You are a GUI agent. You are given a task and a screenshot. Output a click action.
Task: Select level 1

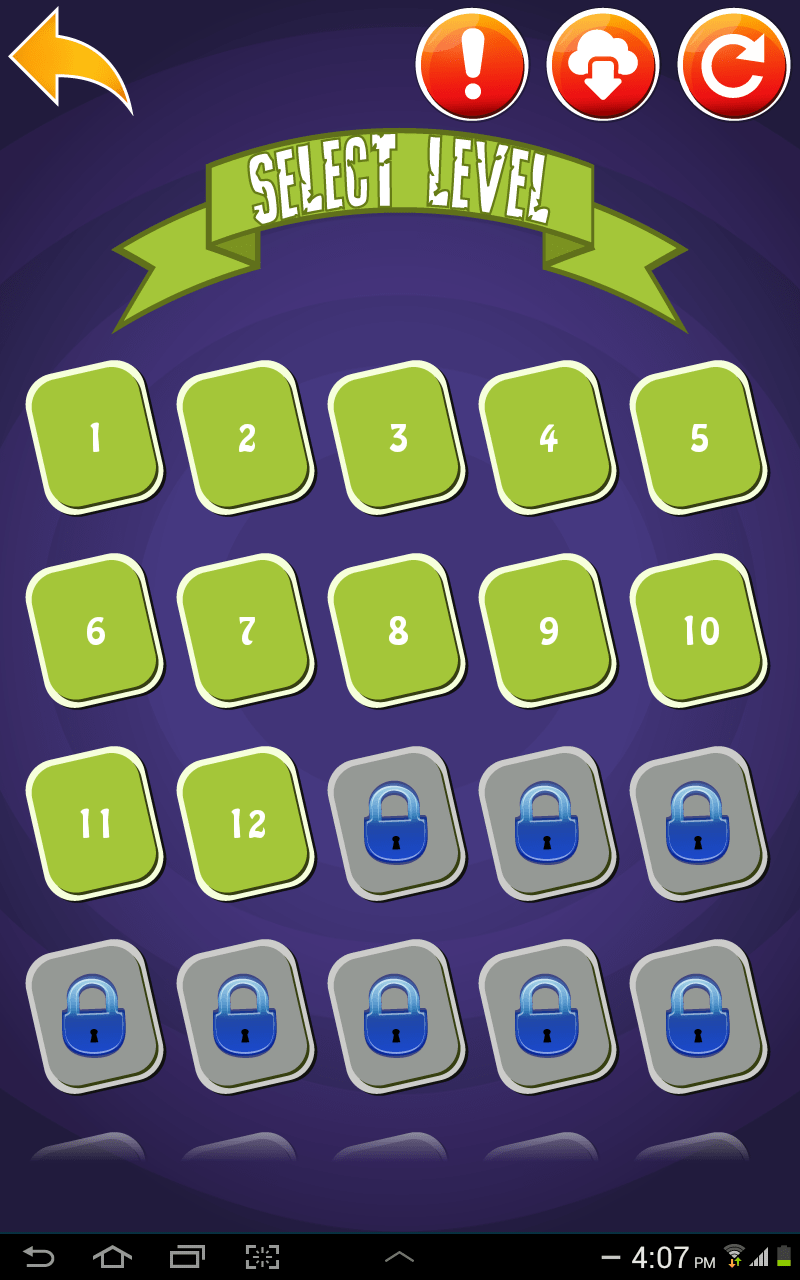[95, 437]
